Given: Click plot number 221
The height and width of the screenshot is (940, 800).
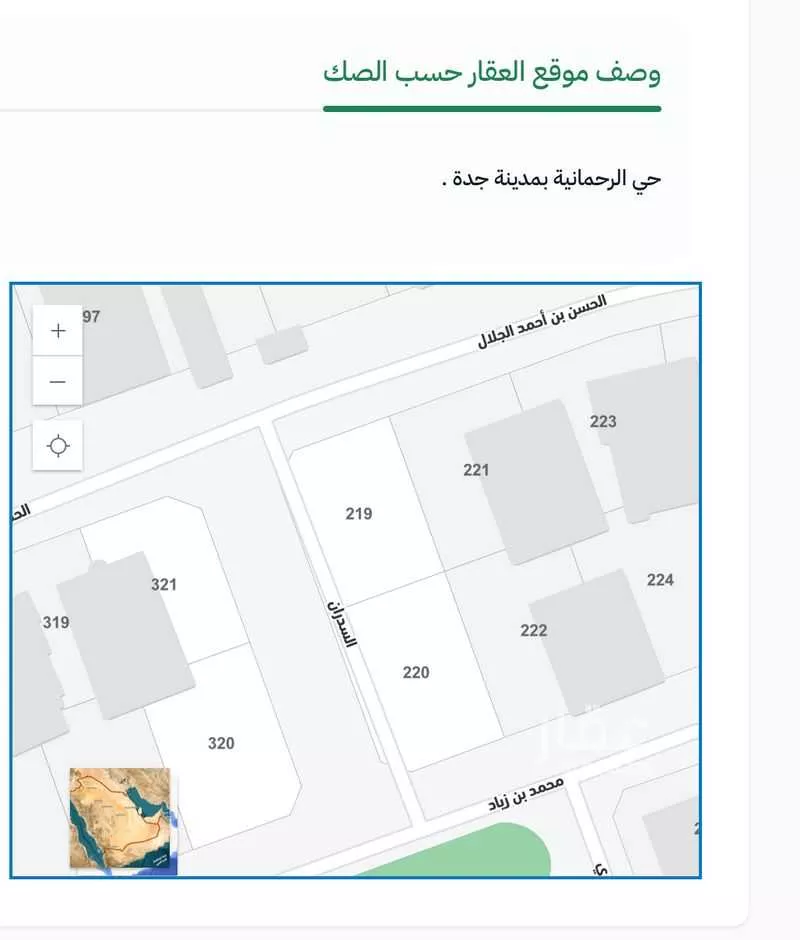Looking at the screenshot, I should (477, 468).
